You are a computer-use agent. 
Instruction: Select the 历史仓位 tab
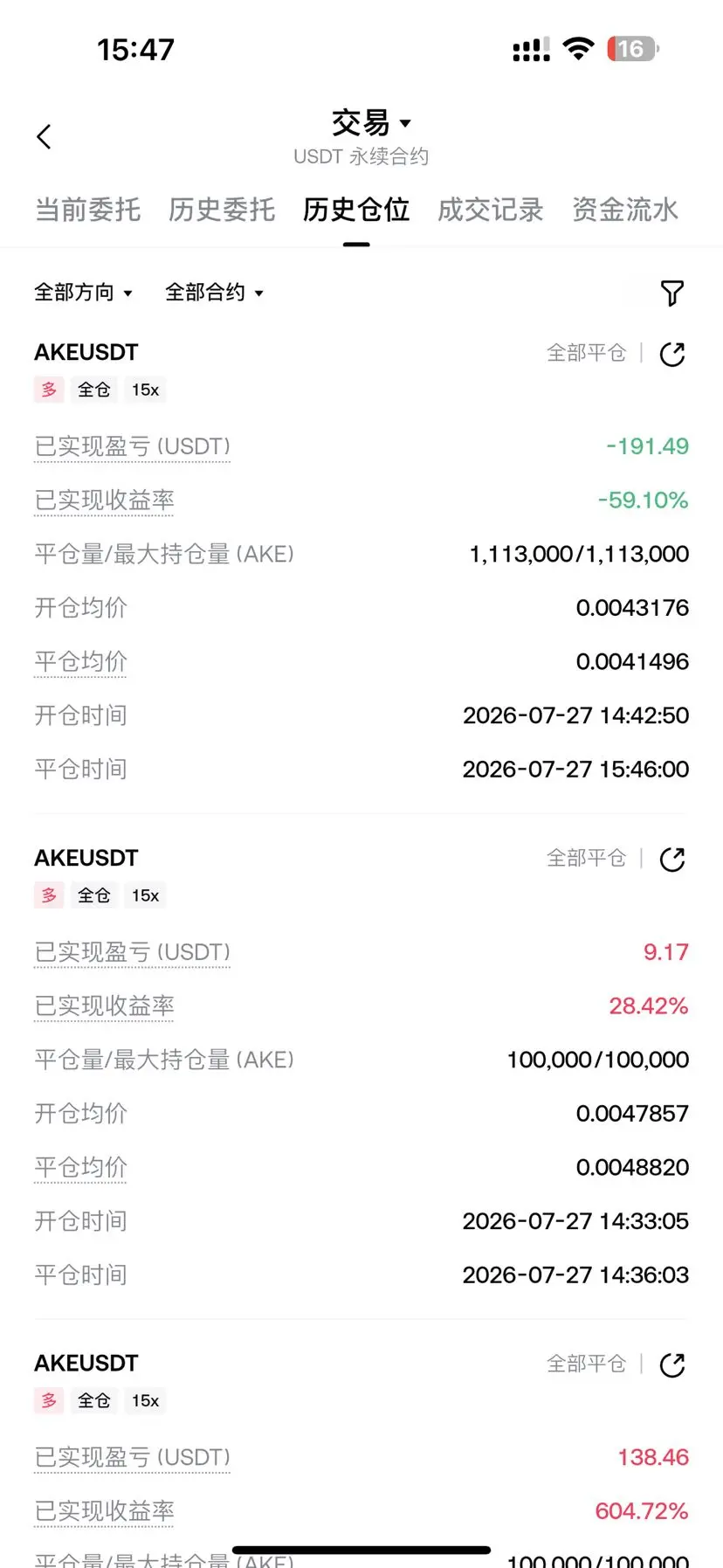click(x=356, y=210)
